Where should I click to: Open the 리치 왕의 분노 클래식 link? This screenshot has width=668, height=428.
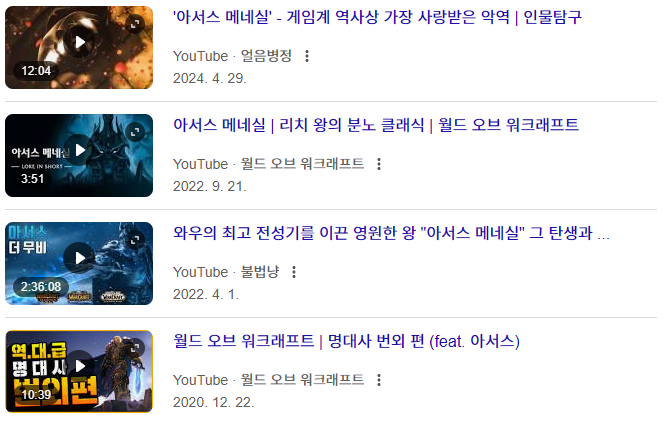376,125
